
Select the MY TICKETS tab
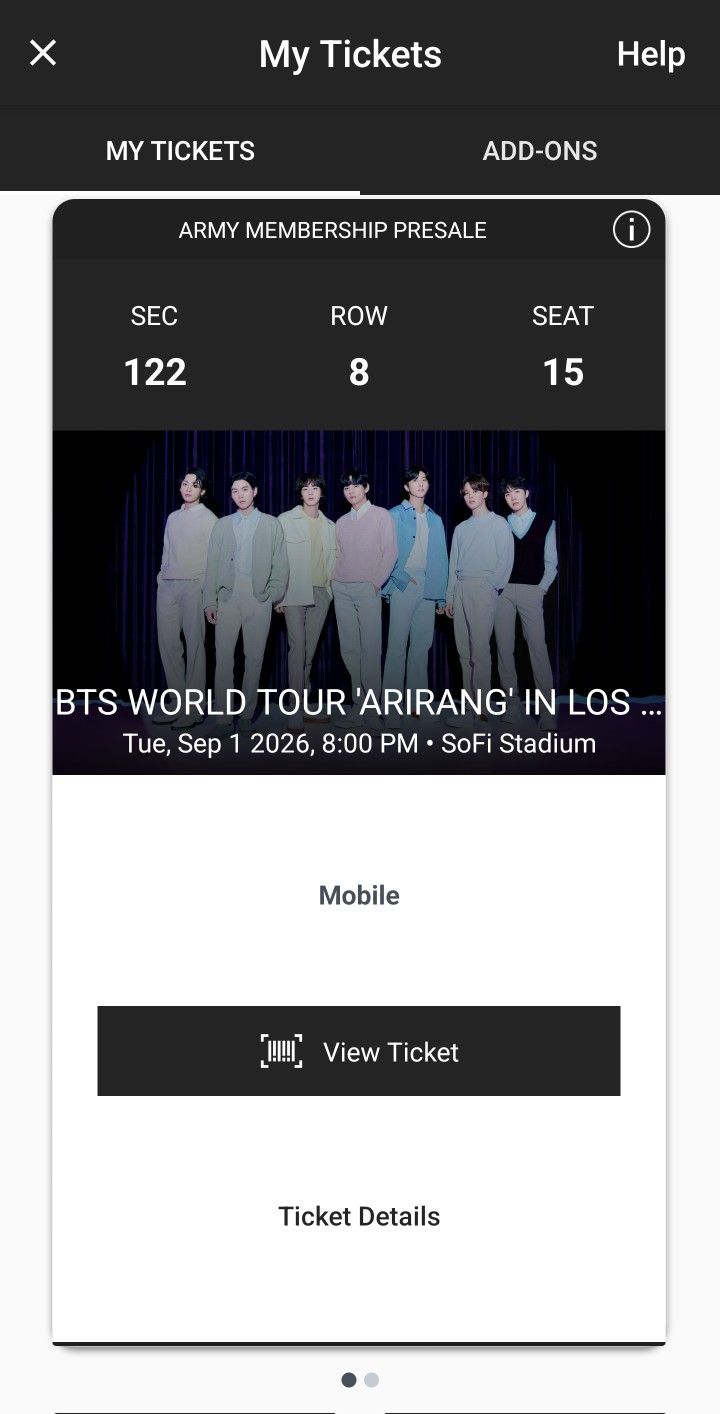180,151
